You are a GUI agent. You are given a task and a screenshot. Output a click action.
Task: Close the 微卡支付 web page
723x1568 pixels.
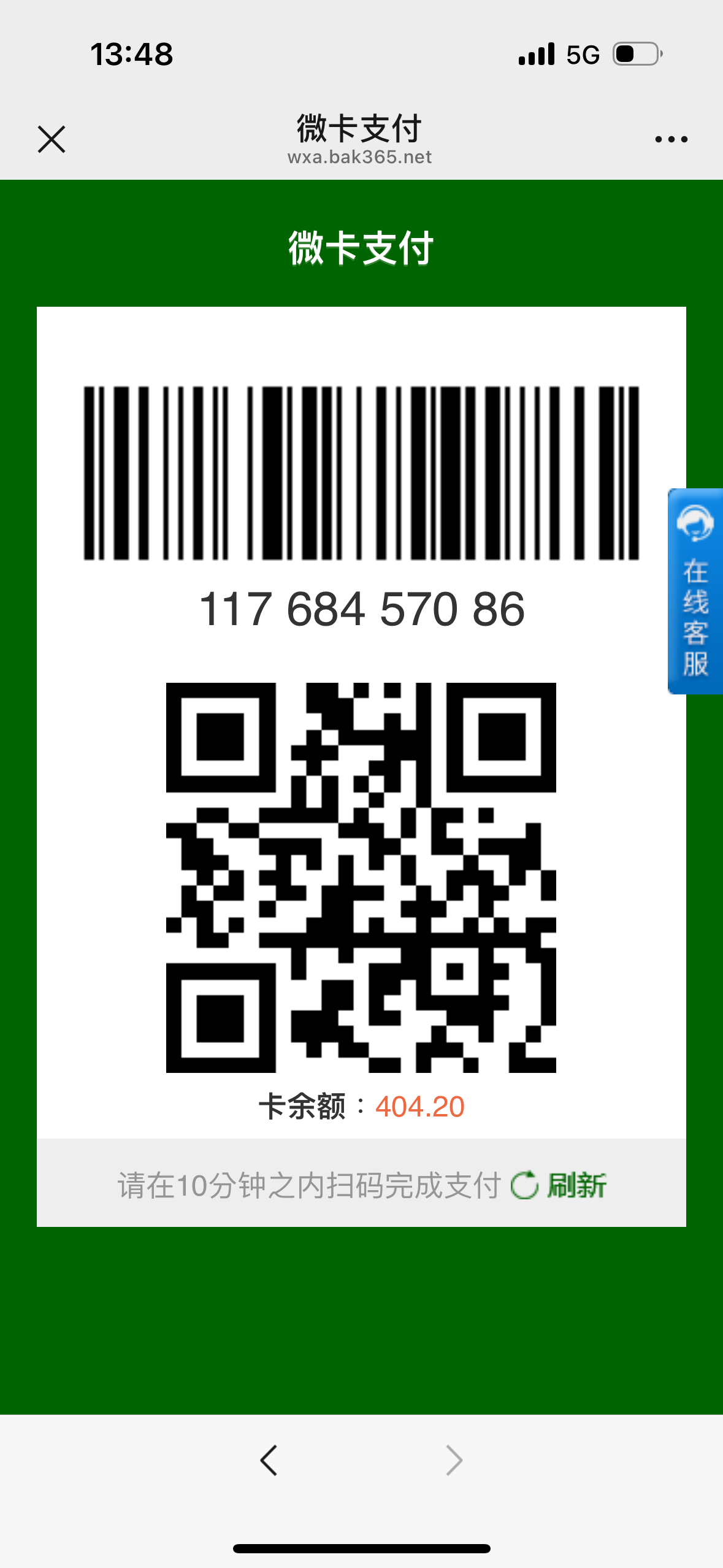[x=52, y=139]
